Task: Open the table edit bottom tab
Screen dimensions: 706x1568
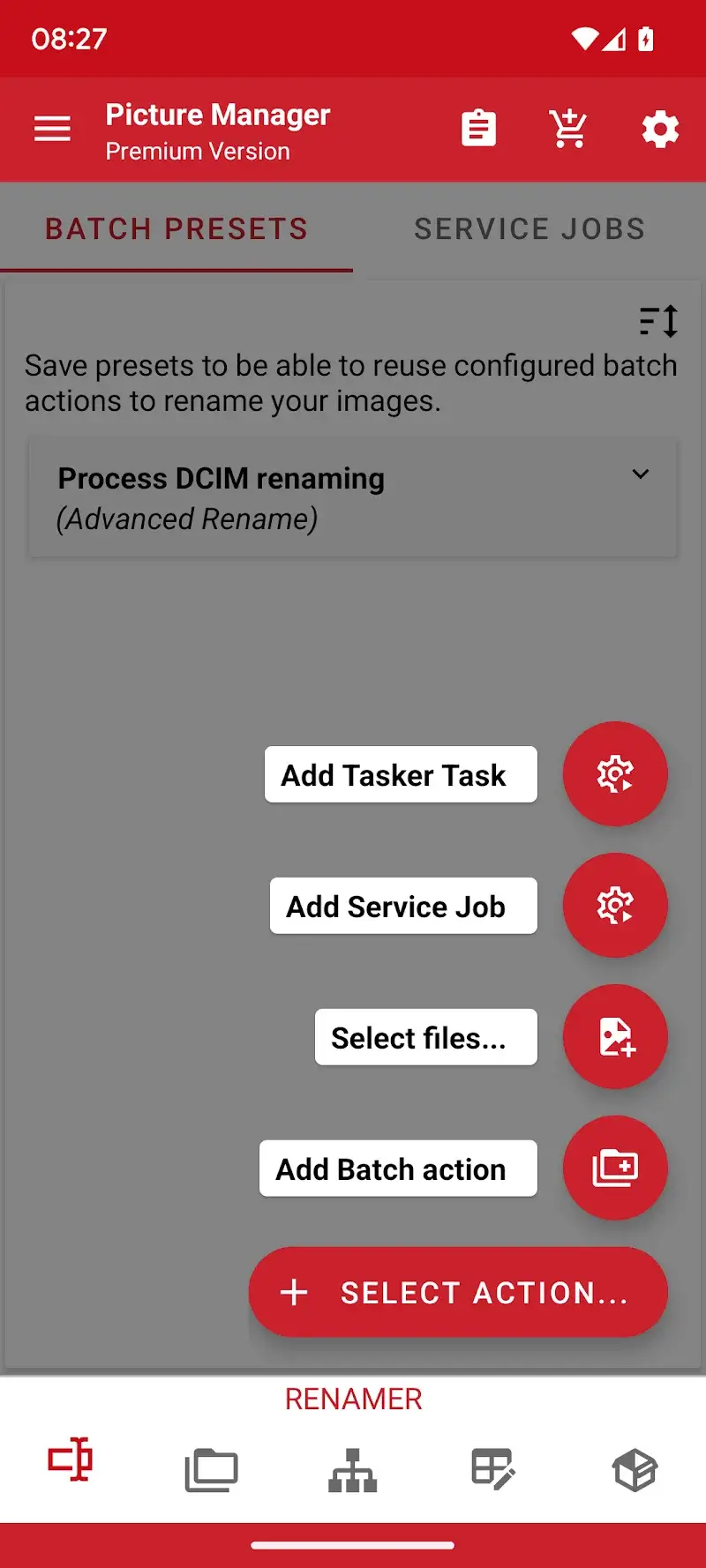Action: (x=493, y=1470)
